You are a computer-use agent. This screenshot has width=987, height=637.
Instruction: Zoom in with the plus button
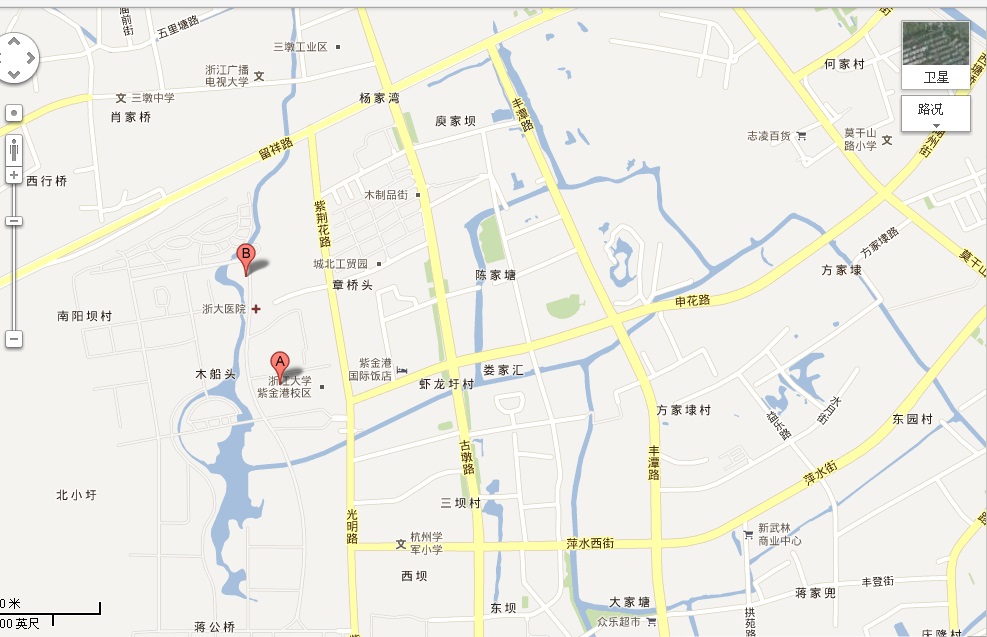point(14,175)
